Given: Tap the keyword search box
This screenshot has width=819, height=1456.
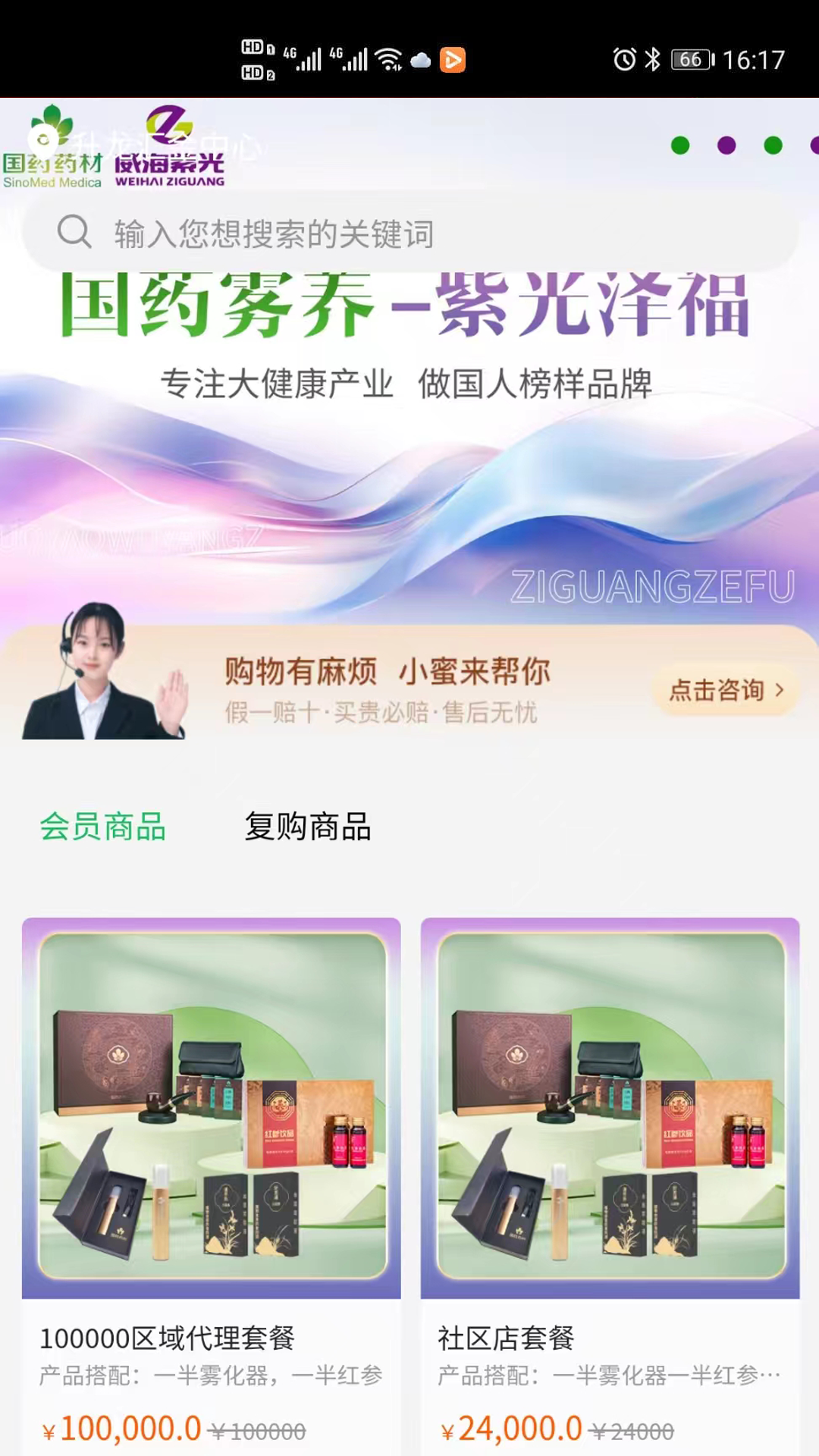Looking at the screenshot, I should (x=409, y=233).
